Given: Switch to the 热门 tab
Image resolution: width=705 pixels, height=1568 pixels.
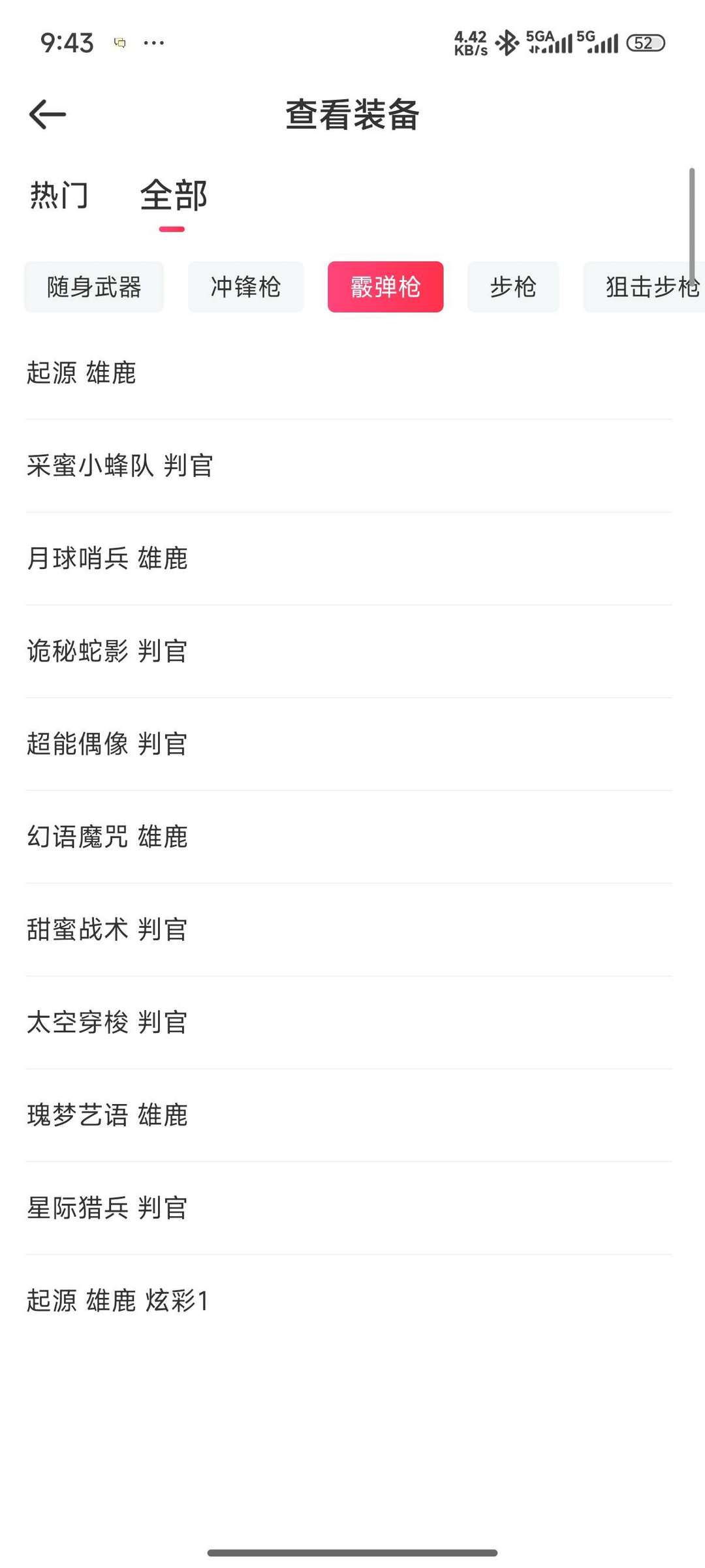Looking at the screenshot, I should tap(59, 196).
